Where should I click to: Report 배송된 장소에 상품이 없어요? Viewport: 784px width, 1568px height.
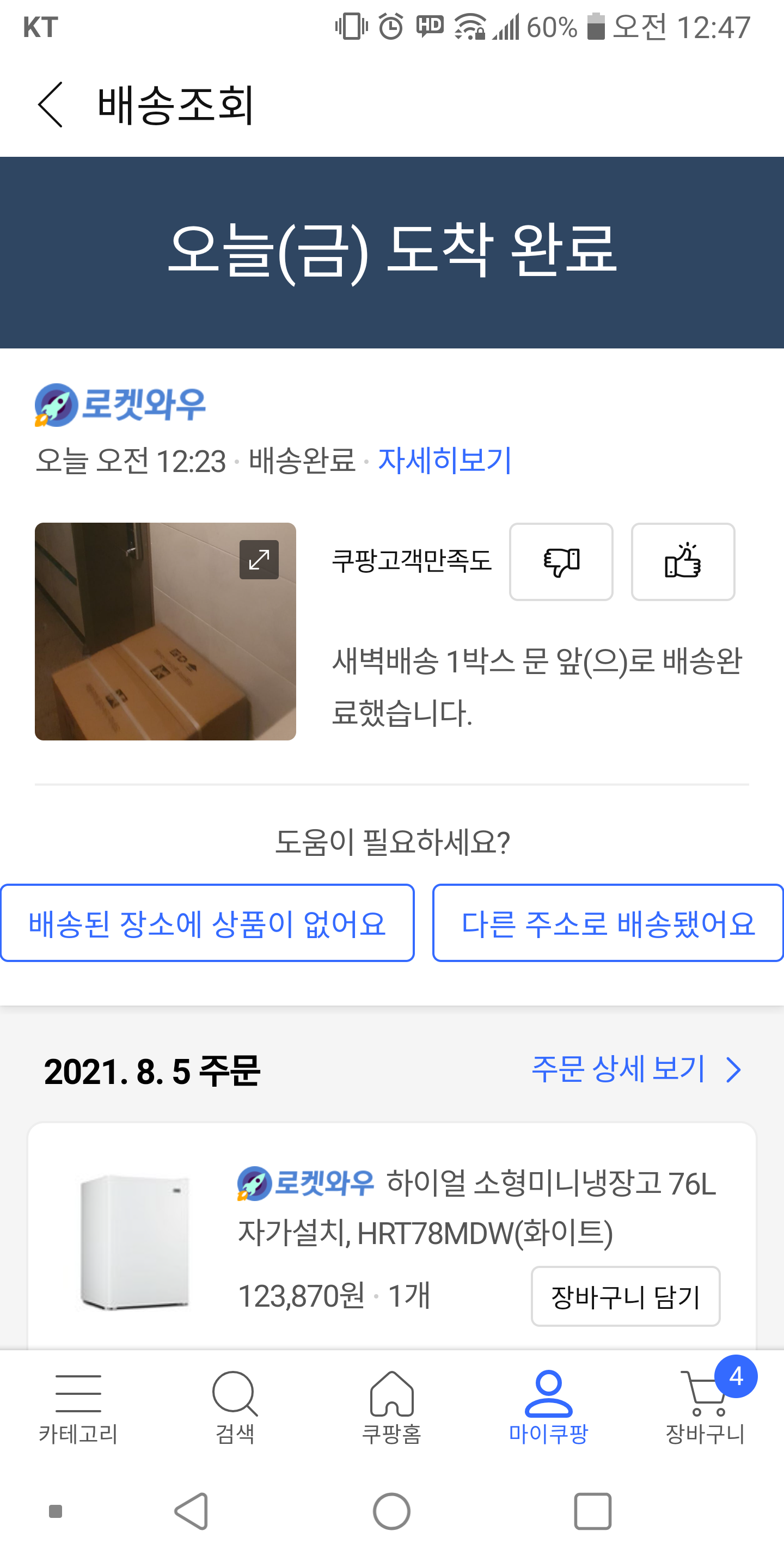(x=207, y=923)
